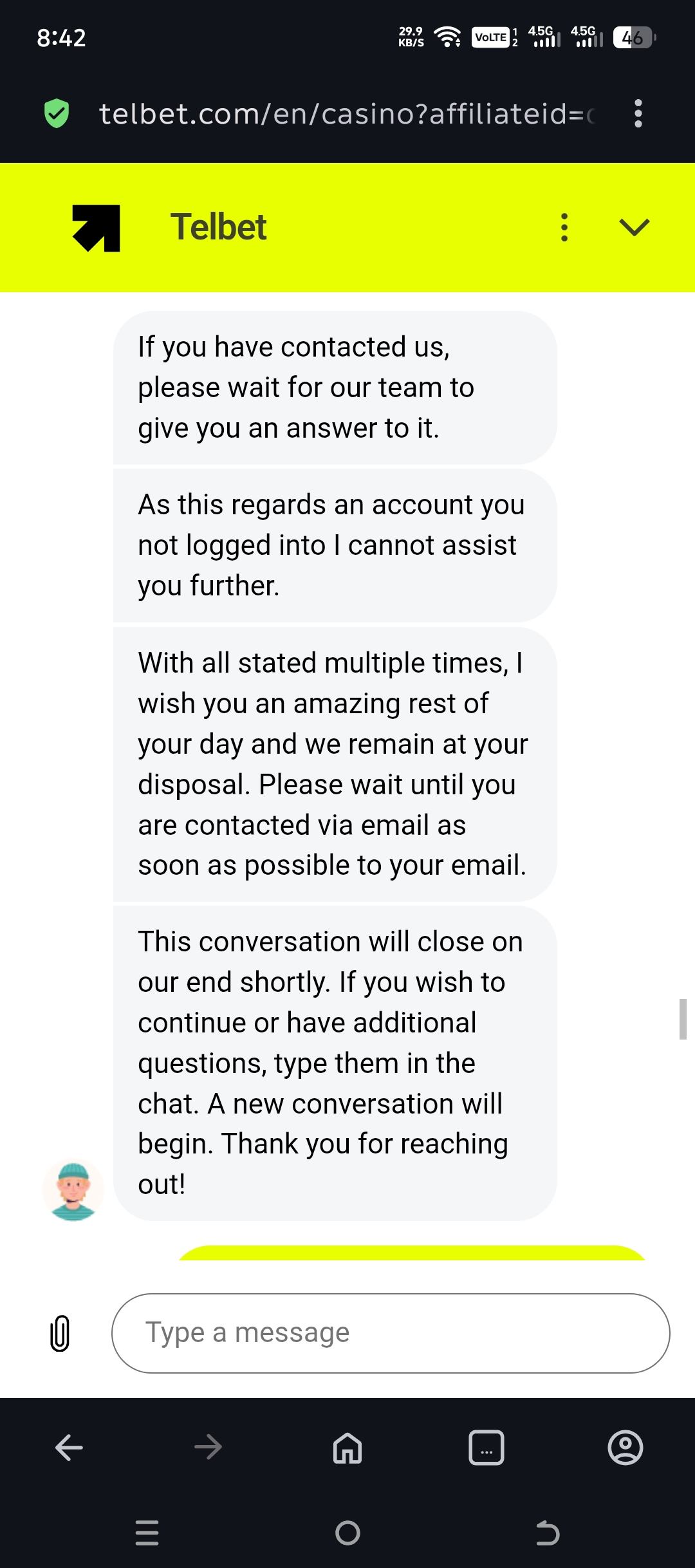Open the browser tabs switcher
Viewport: 695px width, 1568px height.
pos(486,1448)
